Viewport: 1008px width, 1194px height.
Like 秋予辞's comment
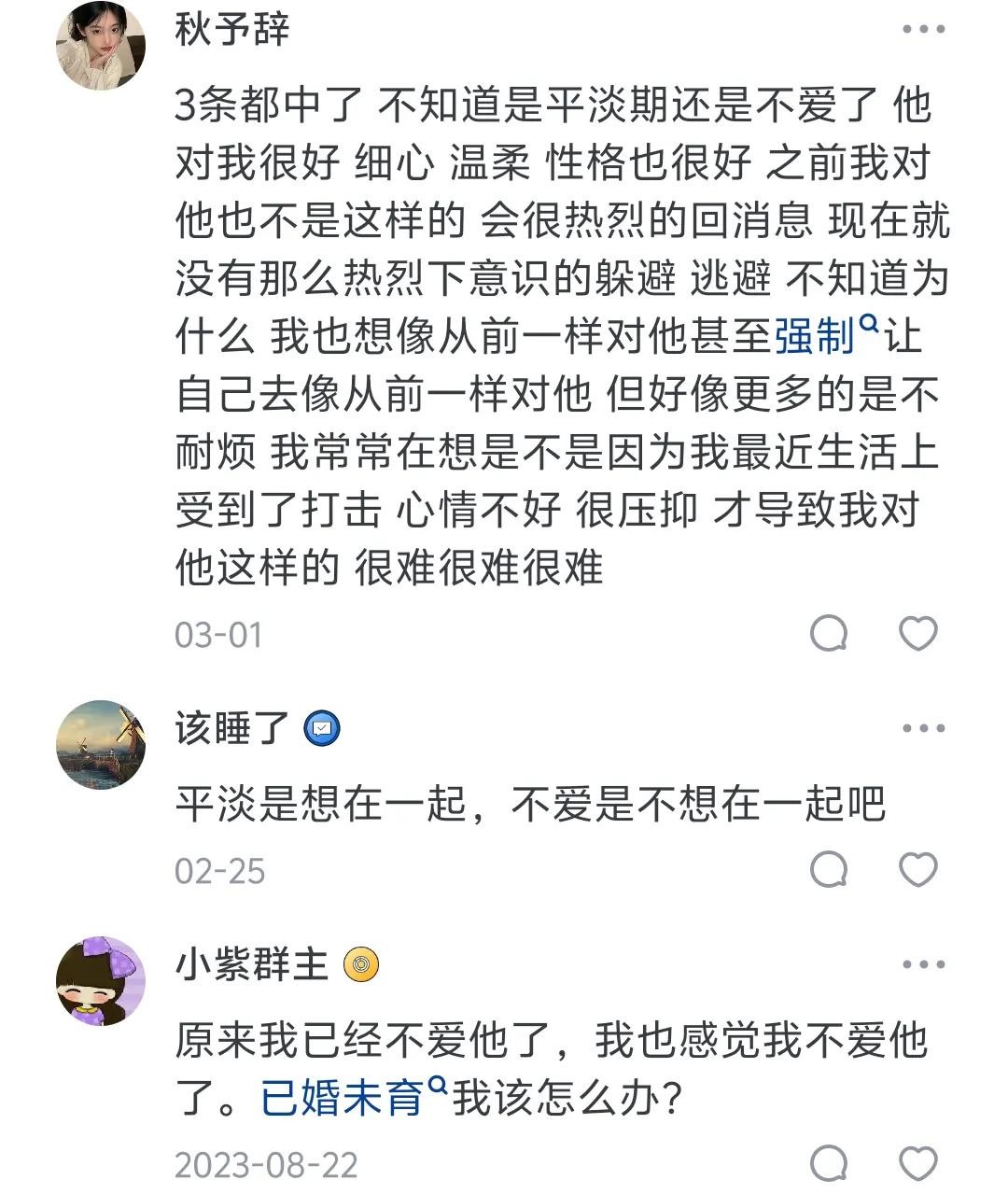point(917,634)
